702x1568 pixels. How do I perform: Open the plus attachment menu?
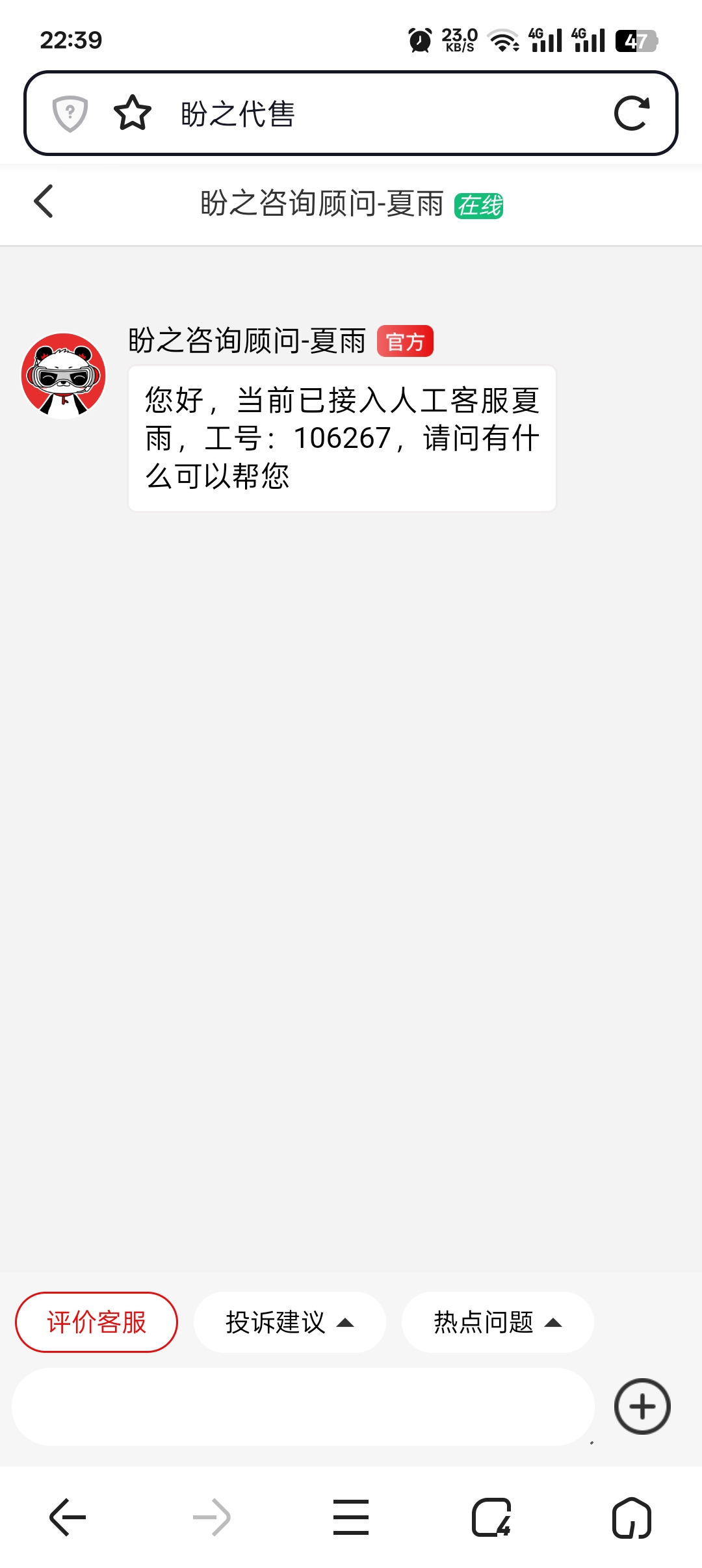[642, 1407]
